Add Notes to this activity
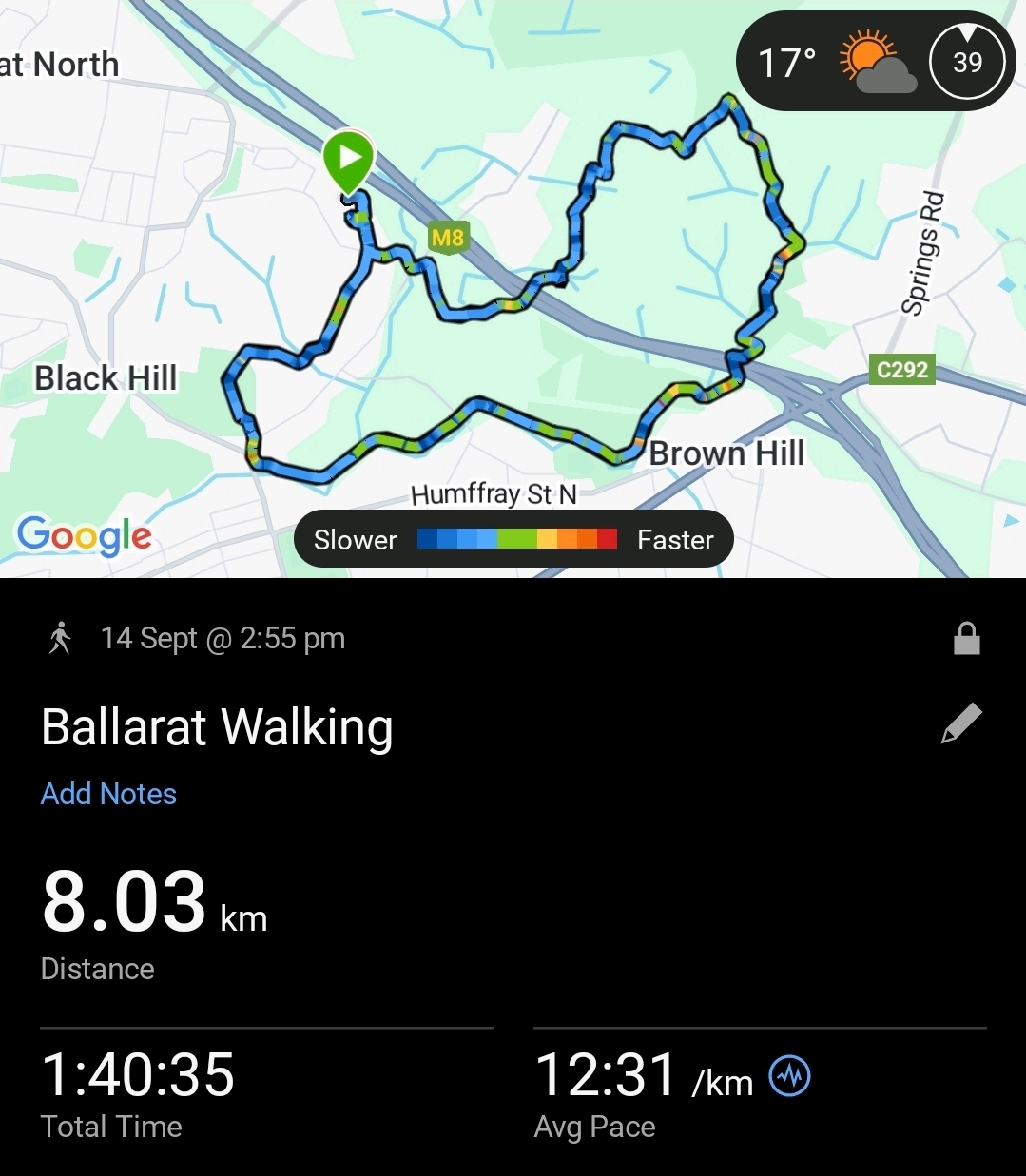 pos(108,794)
